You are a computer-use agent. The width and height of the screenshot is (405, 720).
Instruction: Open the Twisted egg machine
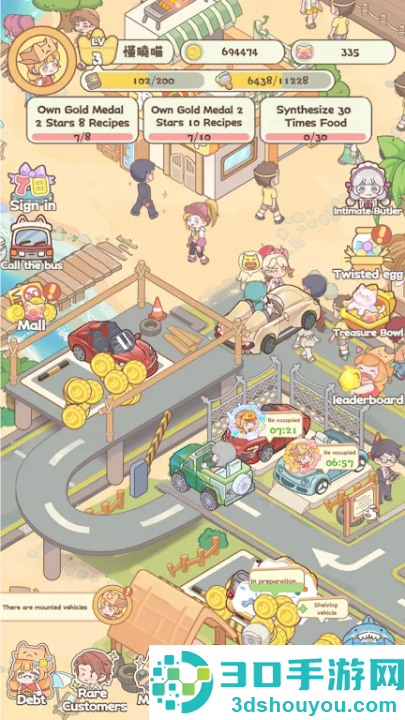(368, 253)
